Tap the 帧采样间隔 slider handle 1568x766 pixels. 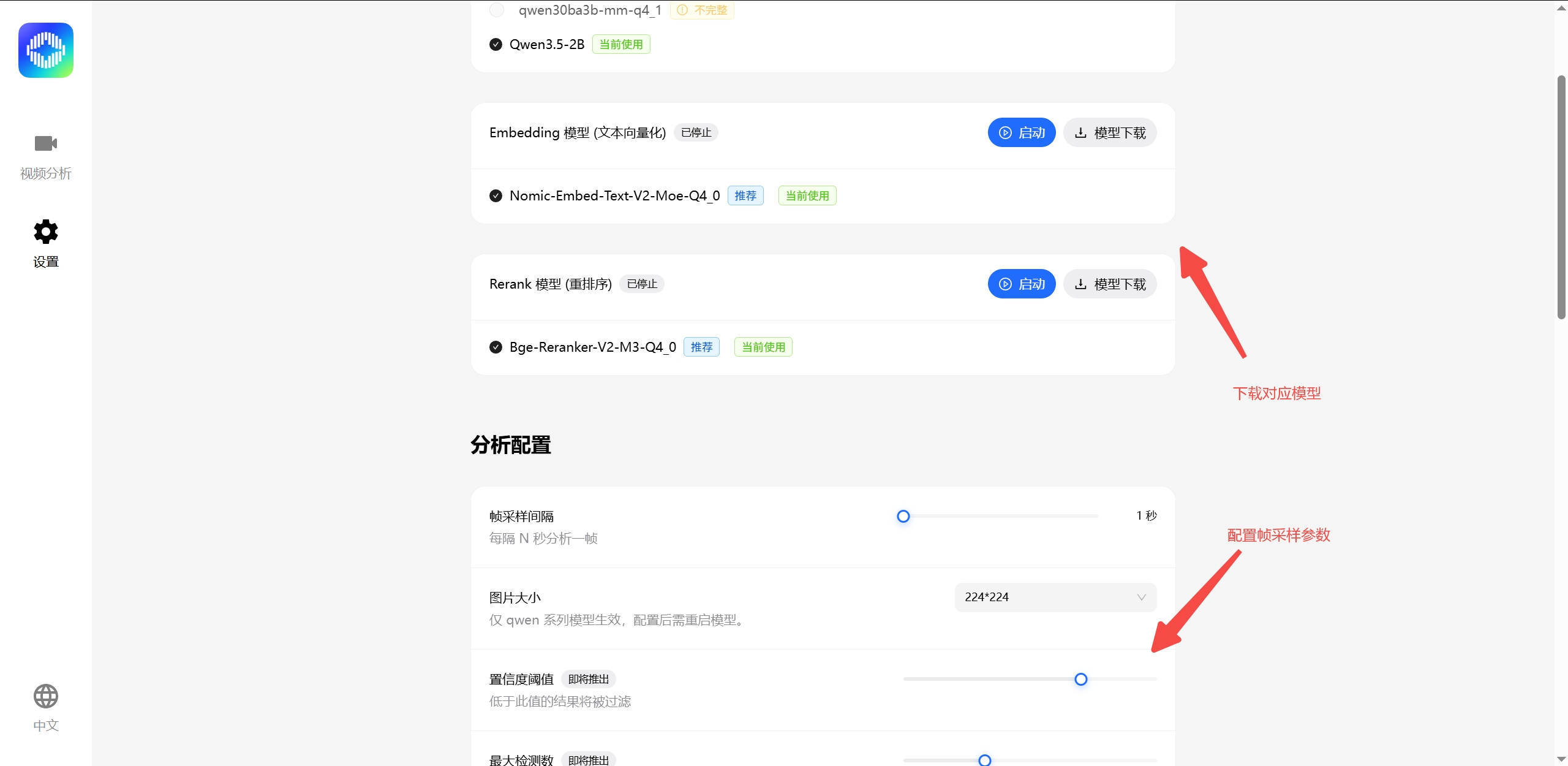(903, 516)
